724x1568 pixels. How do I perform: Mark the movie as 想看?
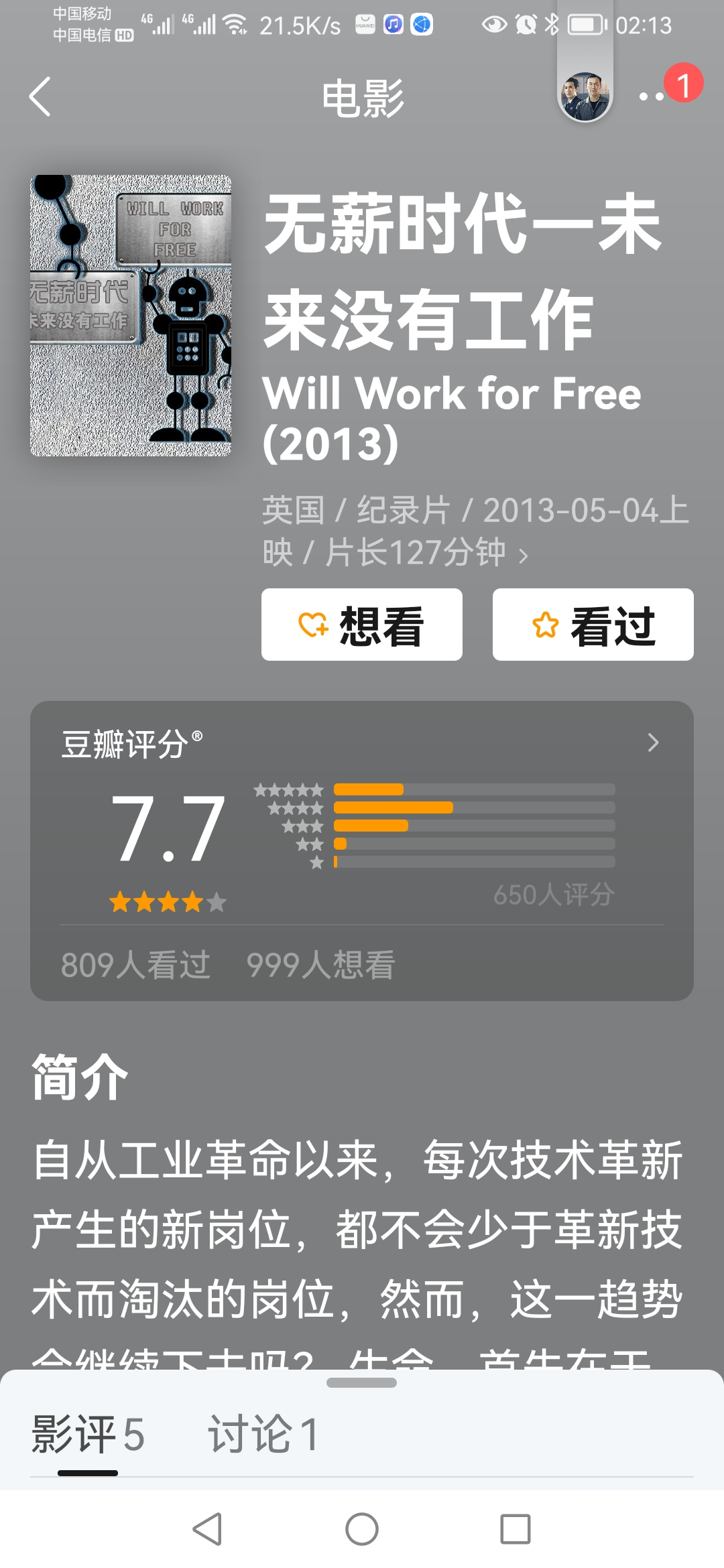coord(361,625)
